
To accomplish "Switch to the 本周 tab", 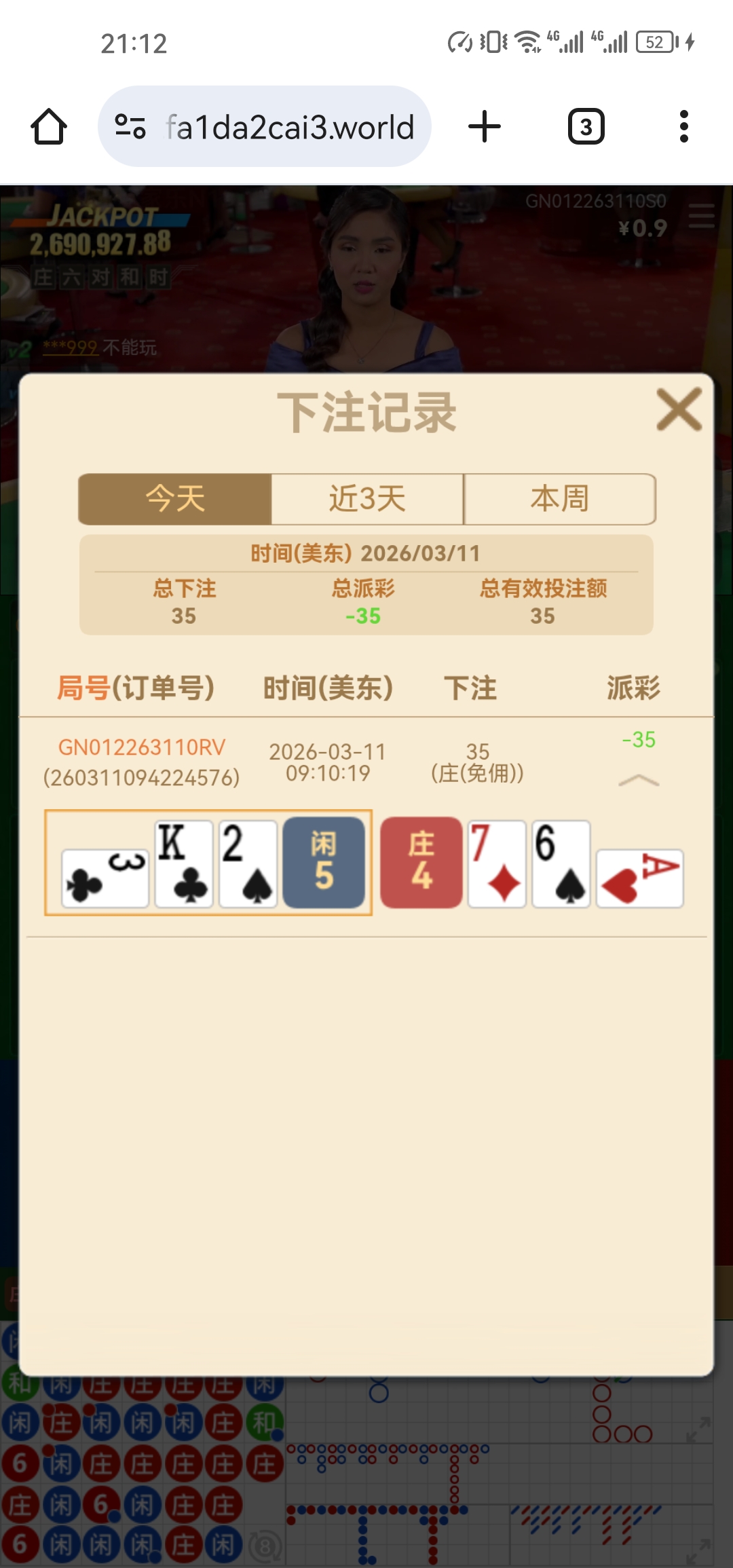I will 559,499.
